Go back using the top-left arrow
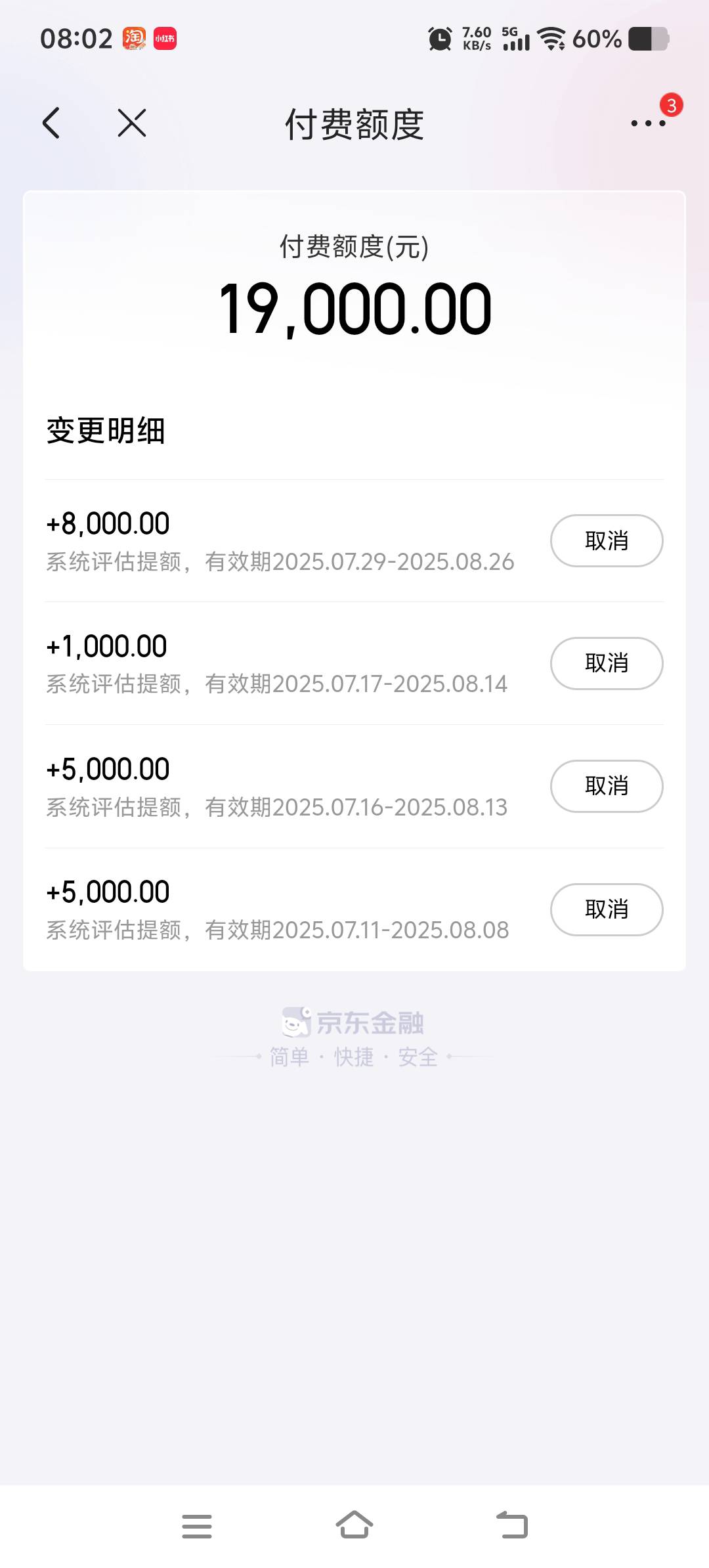 pos(51,123)
